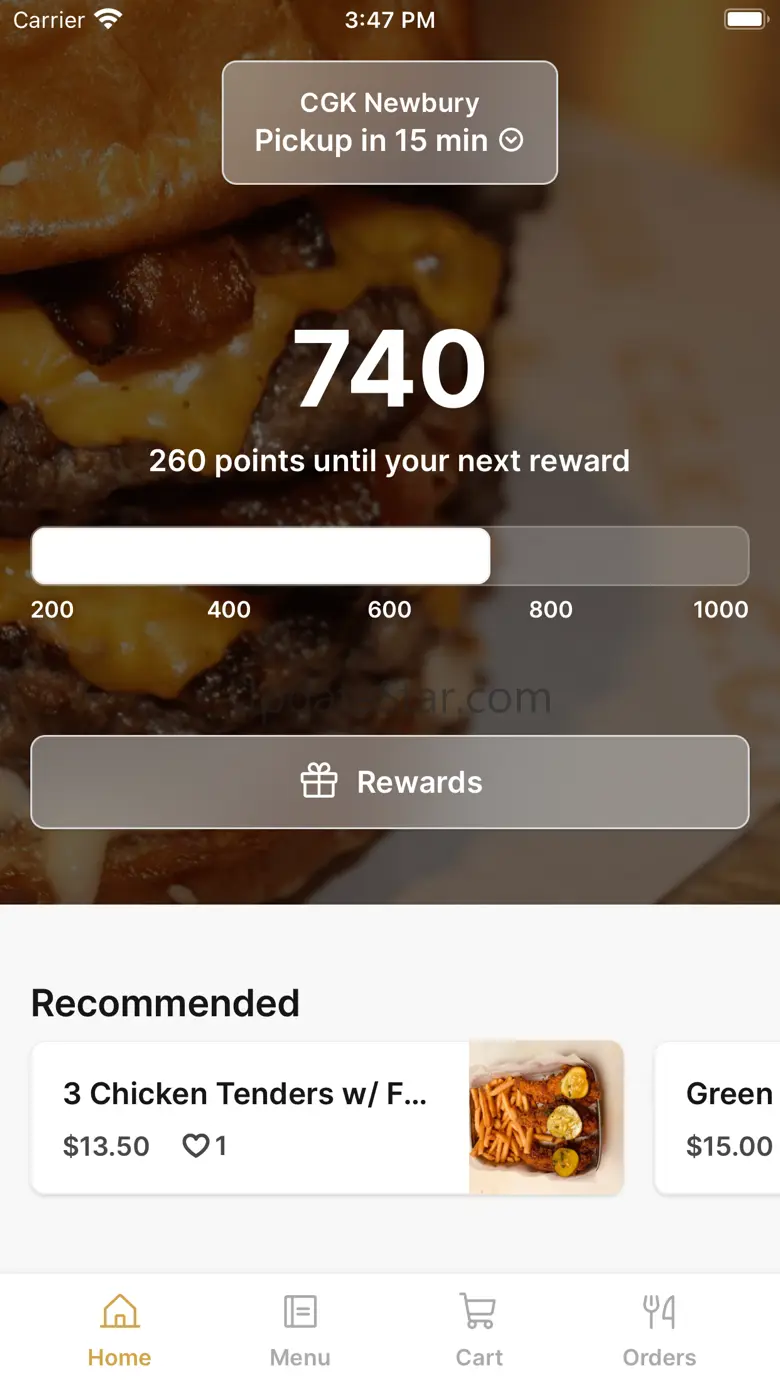Open the Rewards button

click(390, 782)
